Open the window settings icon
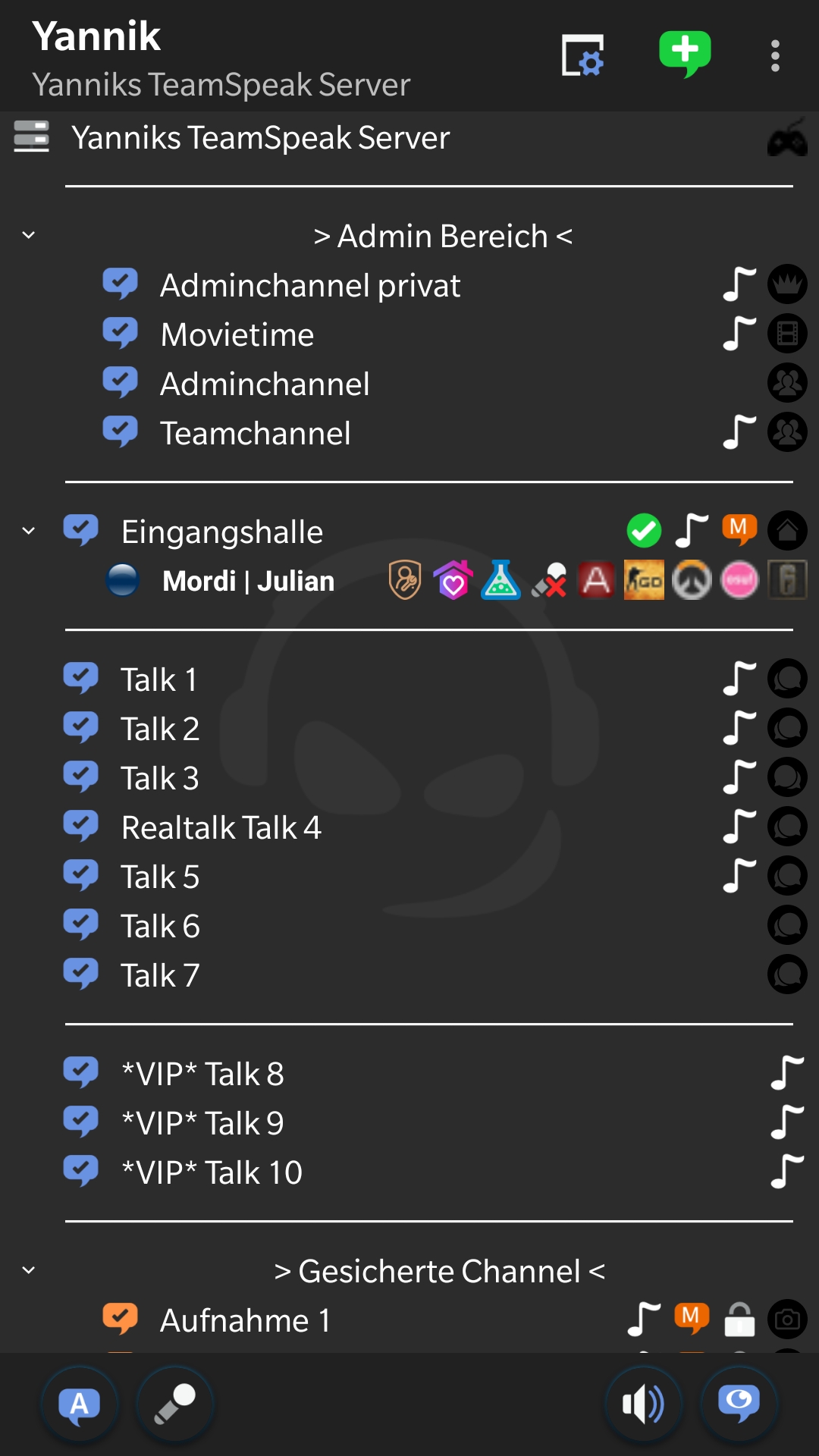 coord(582,55)
